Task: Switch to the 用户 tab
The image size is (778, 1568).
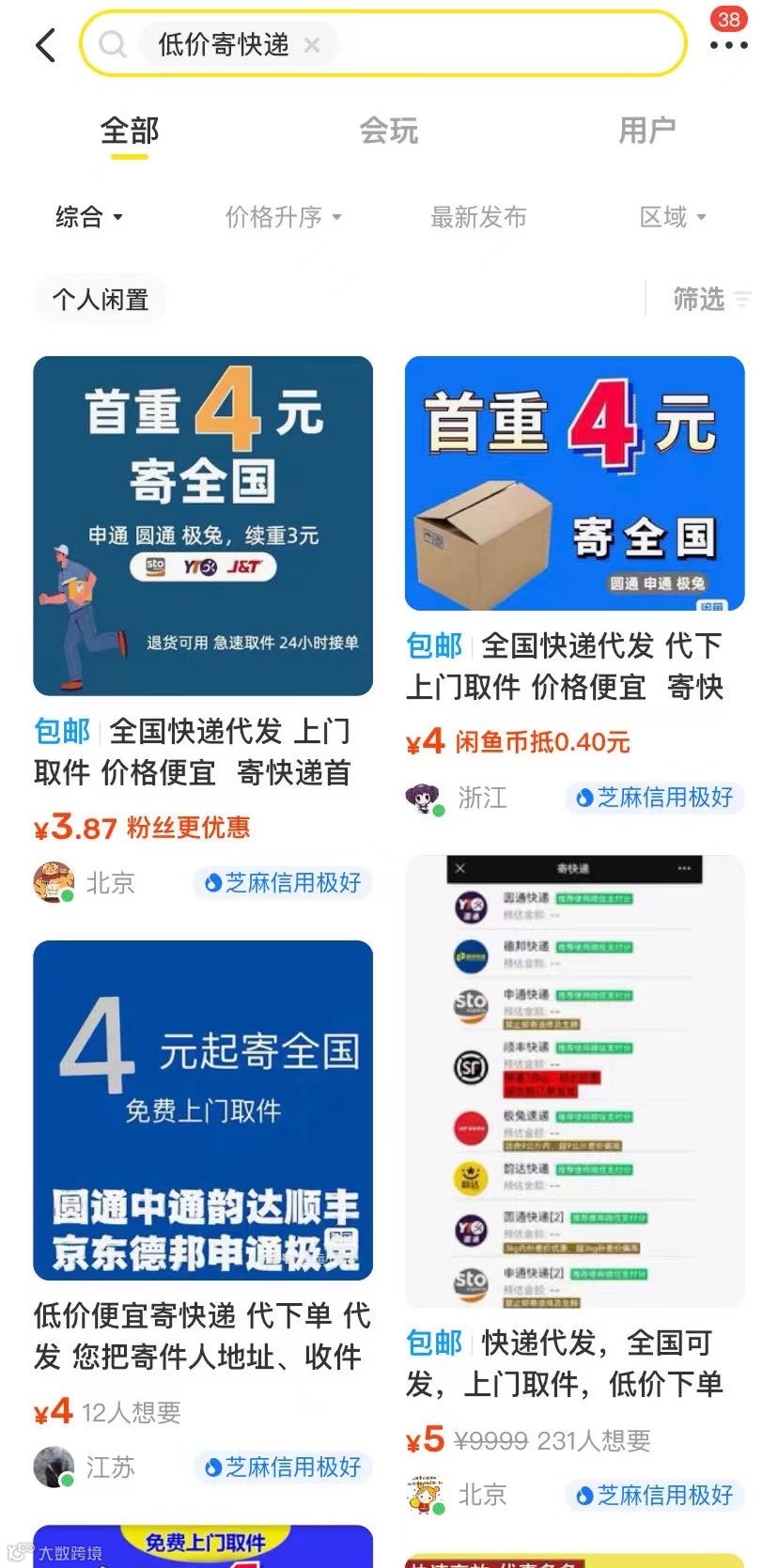Action: [x=646, y=132]
